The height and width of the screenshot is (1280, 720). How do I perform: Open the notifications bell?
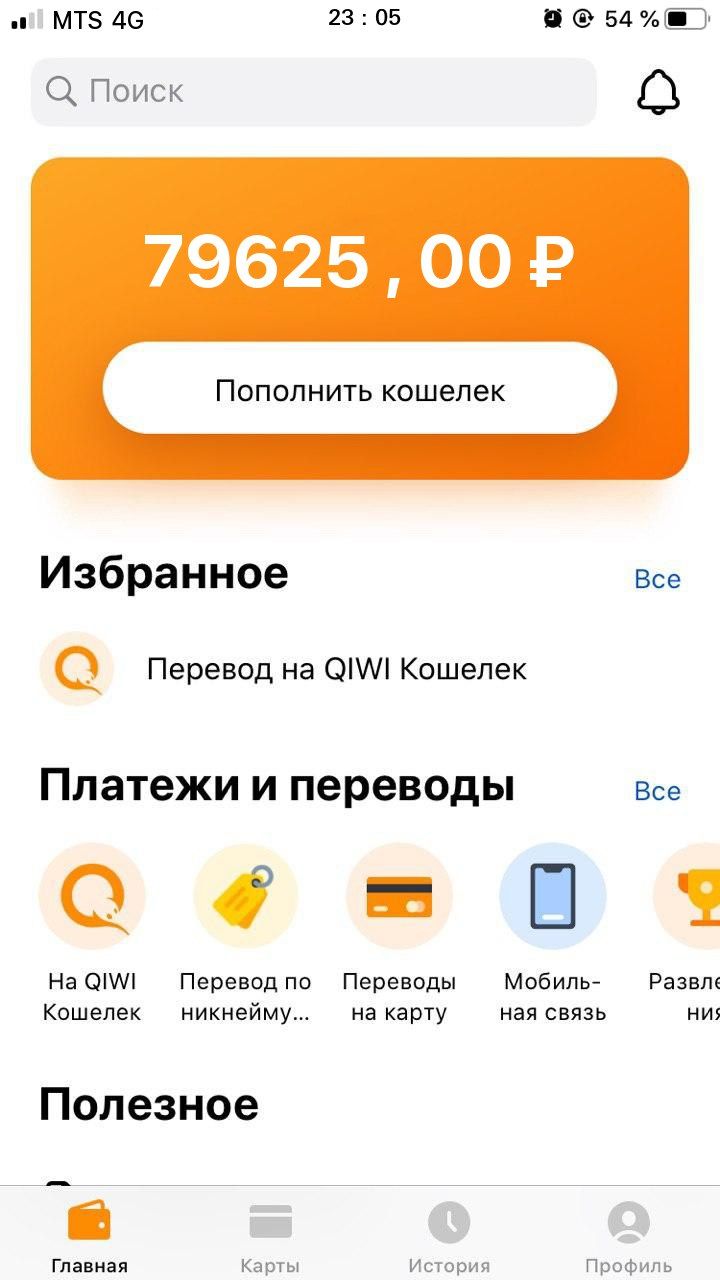point(658,92)
